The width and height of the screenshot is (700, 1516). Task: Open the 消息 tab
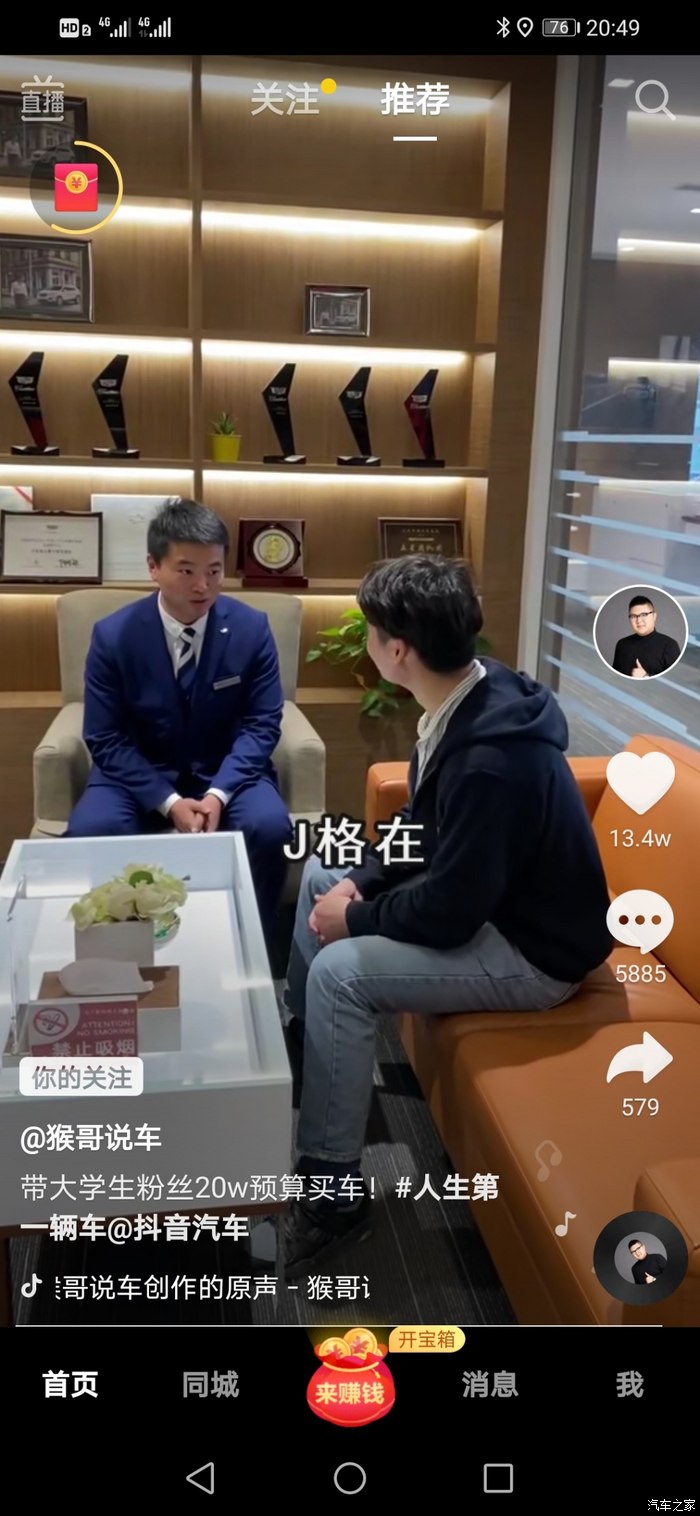tap(490, 1384)
